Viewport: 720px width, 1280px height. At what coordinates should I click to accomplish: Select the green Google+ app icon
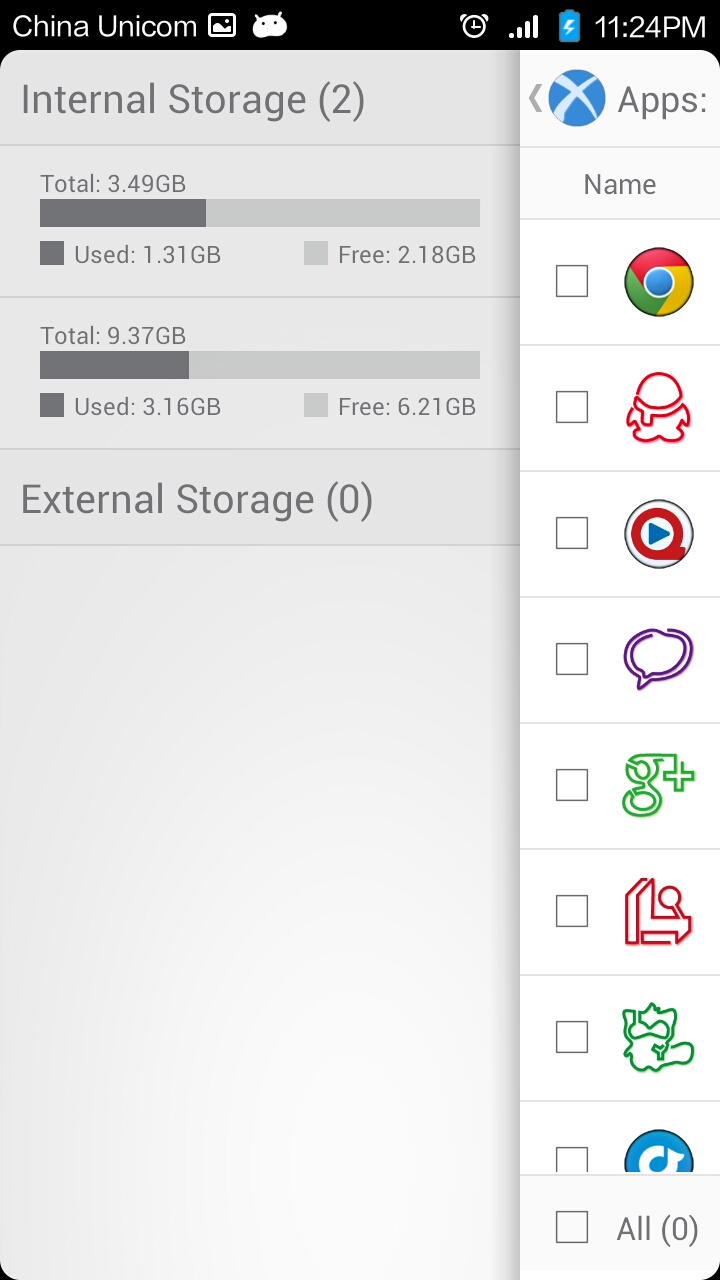point(658,785)
